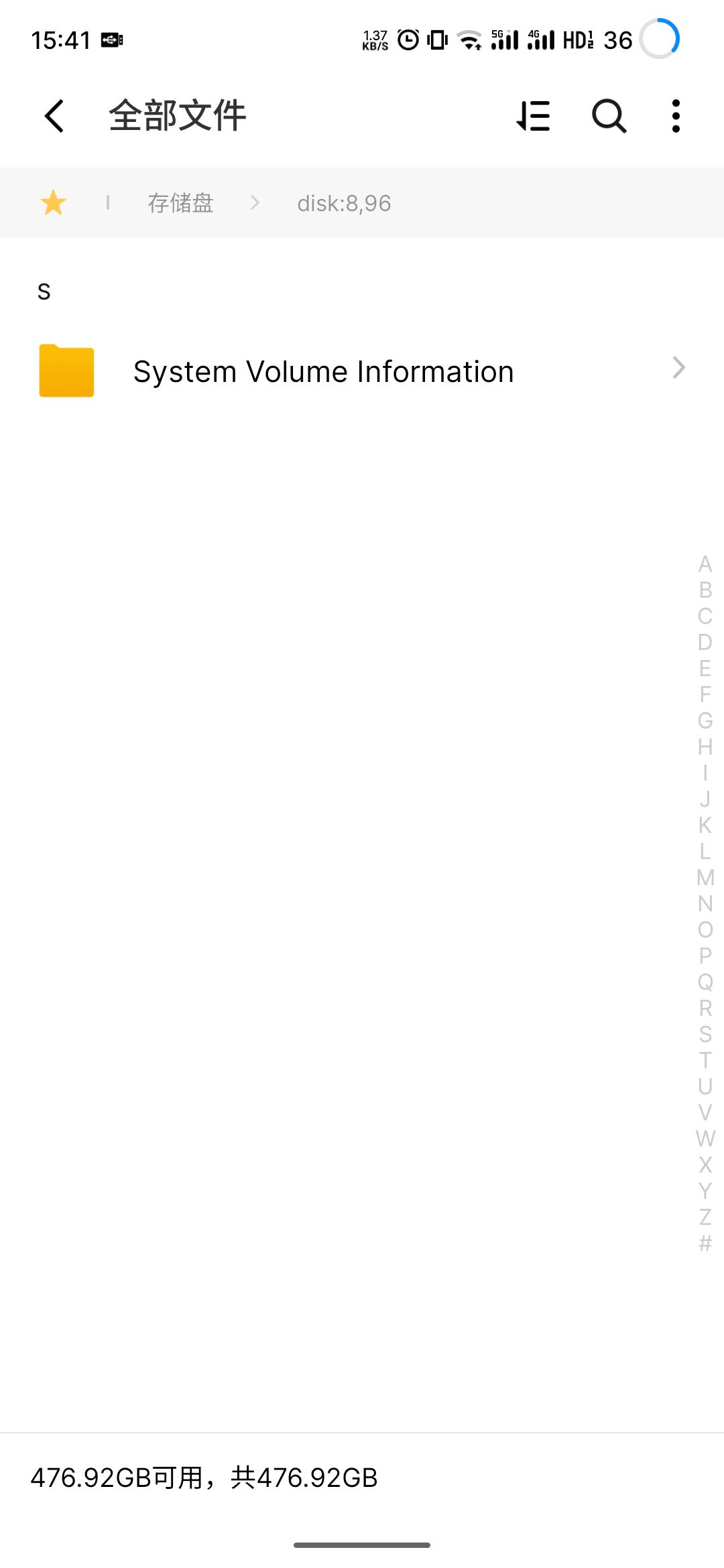Select disk:8,96 breadcrumb path

click(344, 203)
